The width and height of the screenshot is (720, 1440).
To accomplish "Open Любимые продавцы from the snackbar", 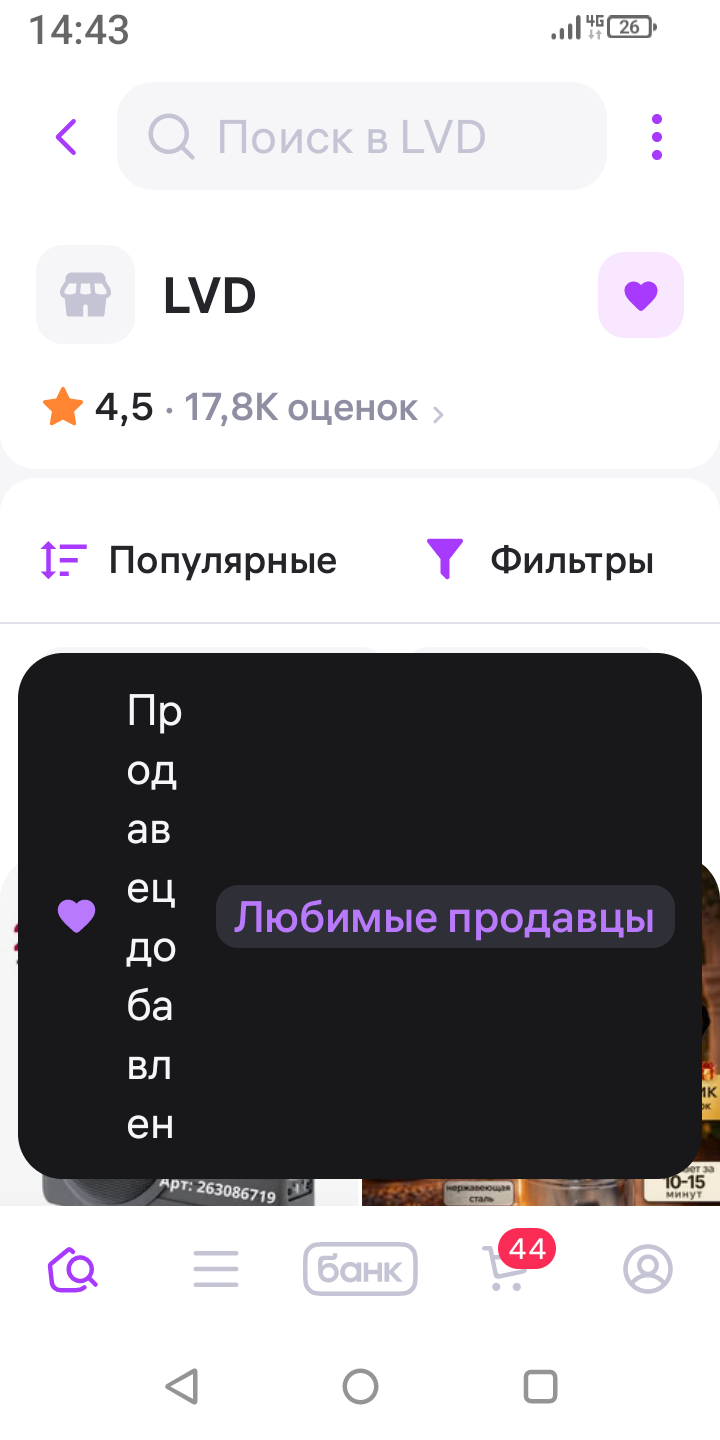I will pos(445,916).
